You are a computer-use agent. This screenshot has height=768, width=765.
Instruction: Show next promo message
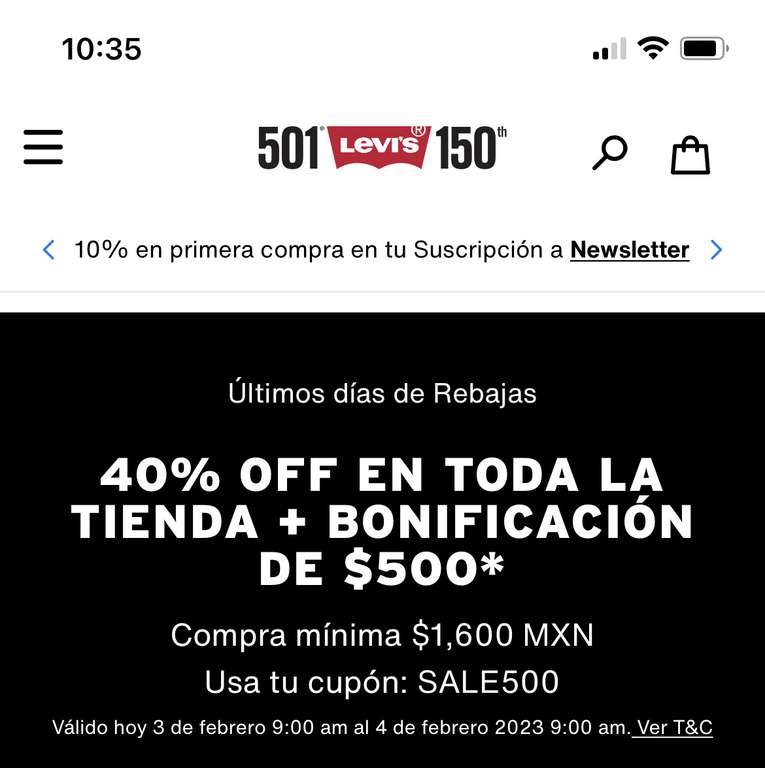716,250
